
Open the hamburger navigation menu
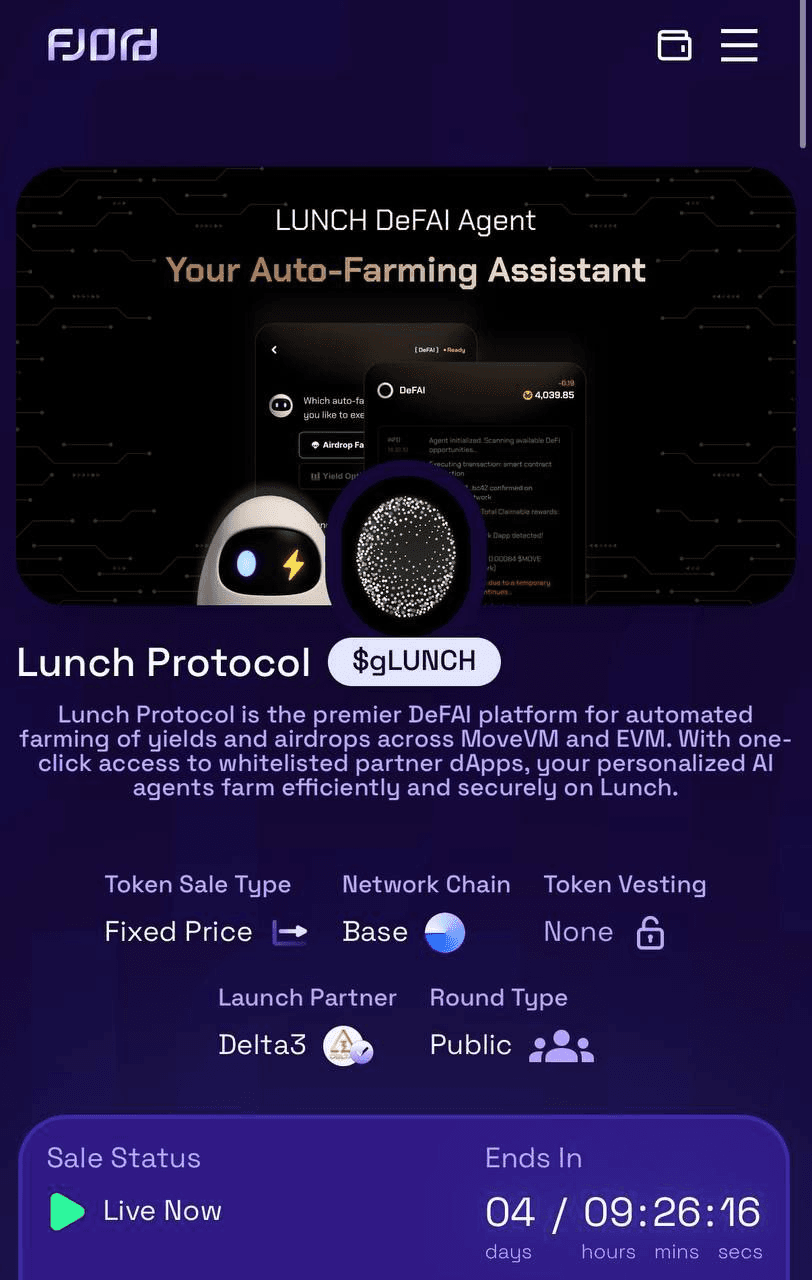click(739, 45)
